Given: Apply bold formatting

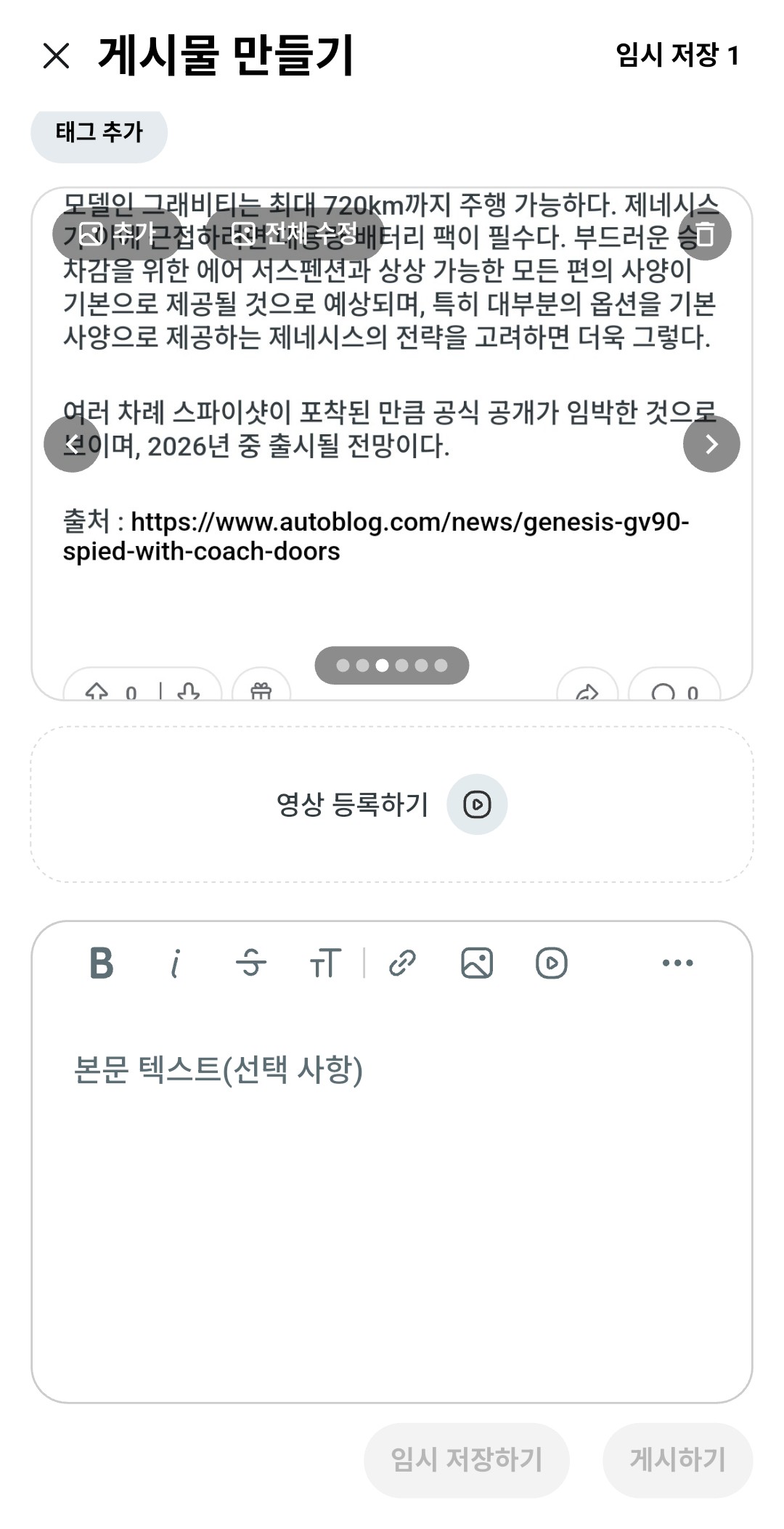Looking at the screenshot, I should point(102,963).
